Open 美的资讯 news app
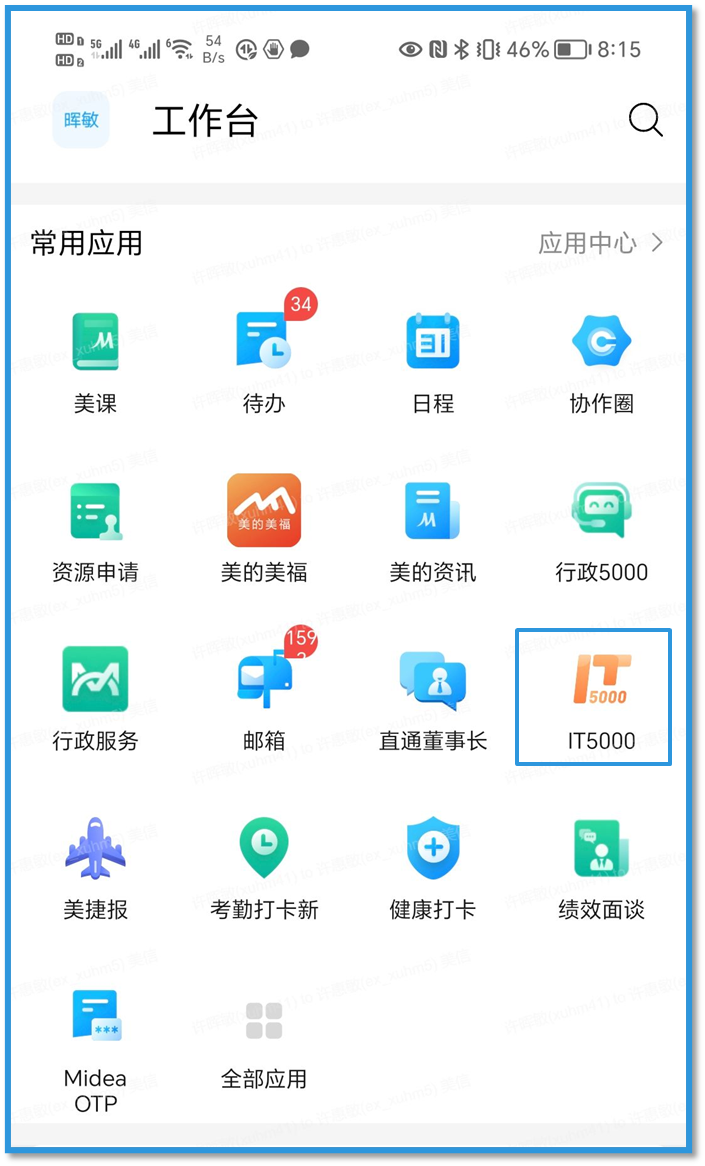The height and width of the screenshot is (1166, 705). [432, 511]
